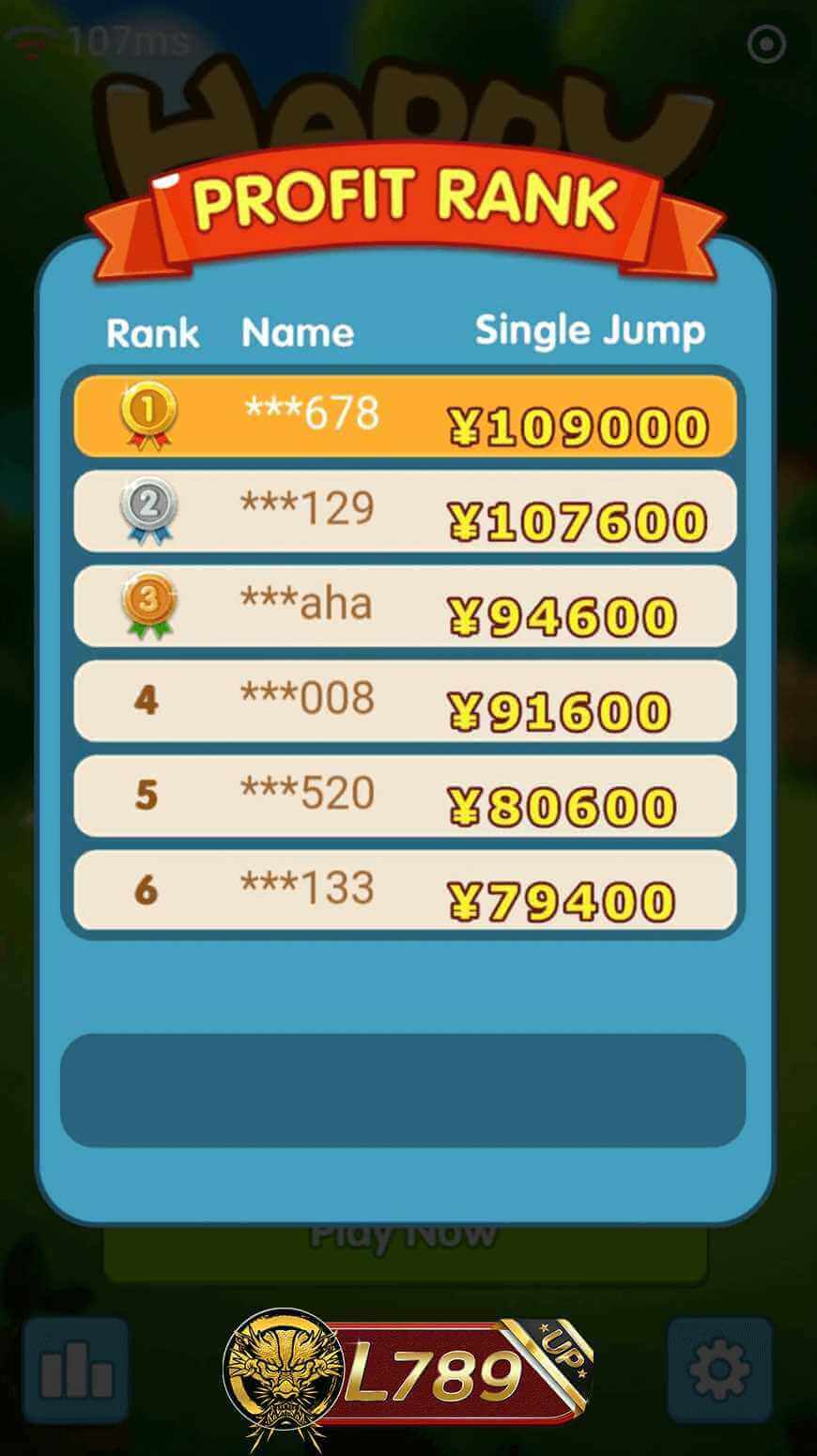Select the Single Jump column header
This screenshot has width=817, height=1456.
590,331
